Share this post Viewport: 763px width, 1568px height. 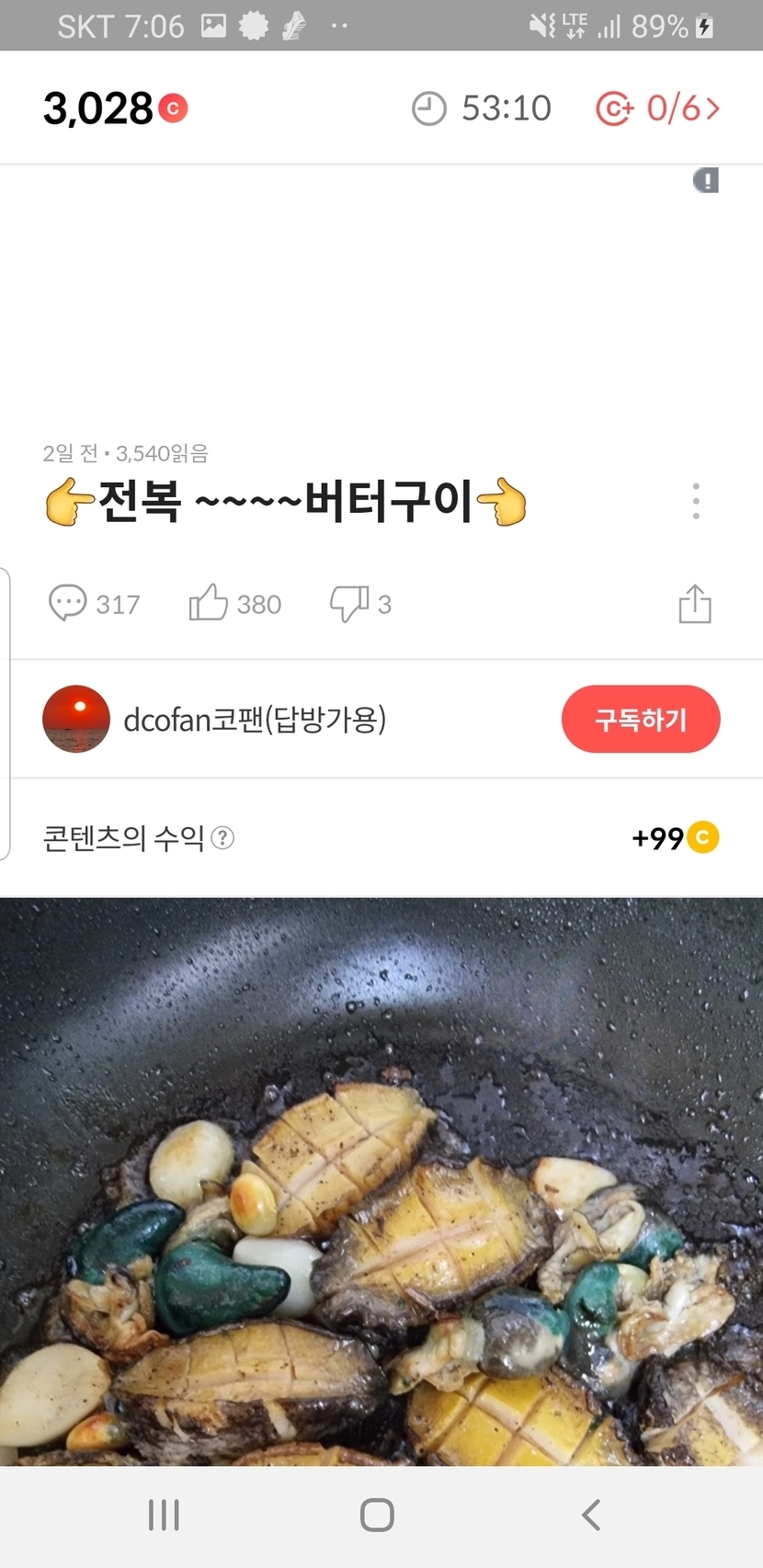tap(695, 604)
